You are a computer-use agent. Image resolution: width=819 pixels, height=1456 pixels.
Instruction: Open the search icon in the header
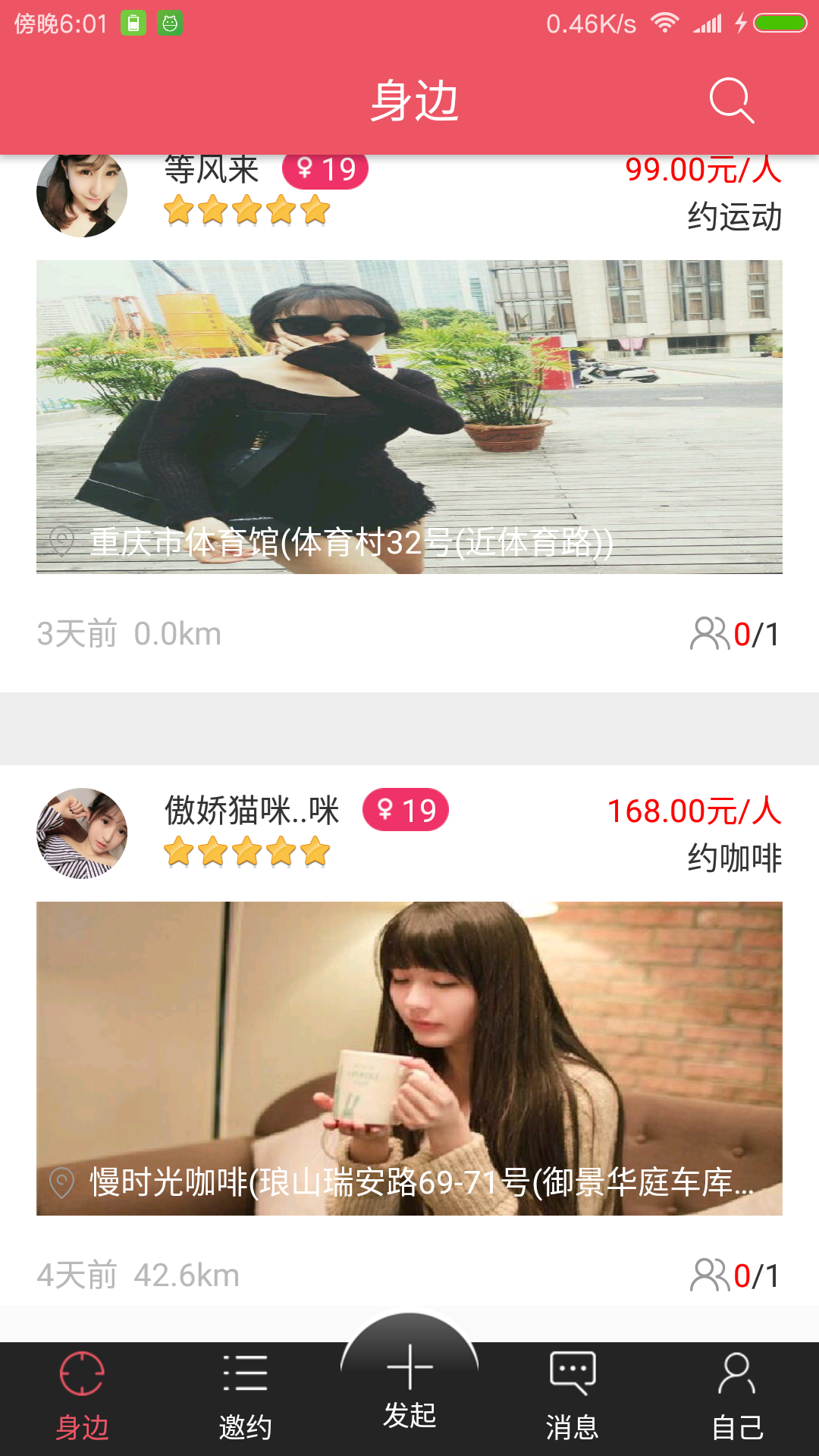pos(731,100)
